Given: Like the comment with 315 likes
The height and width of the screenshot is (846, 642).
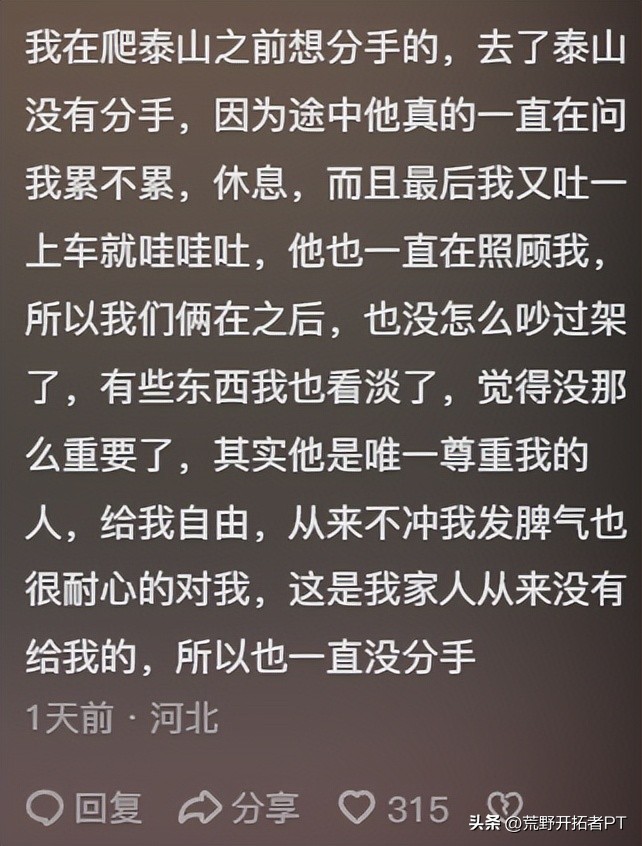Looking at the screenshot, I should 358,806.
